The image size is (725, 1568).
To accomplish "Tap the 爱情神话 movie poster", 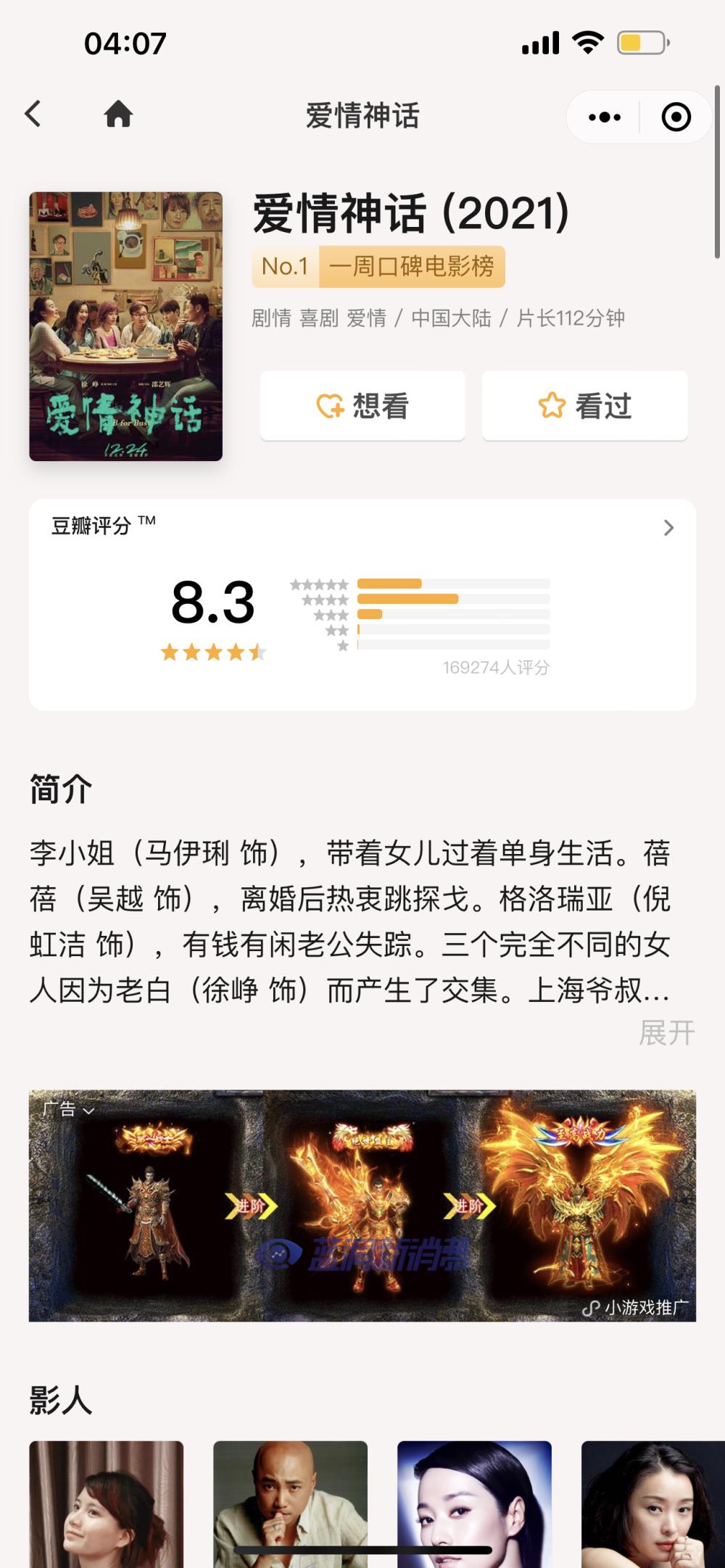I will click(125, 324).
